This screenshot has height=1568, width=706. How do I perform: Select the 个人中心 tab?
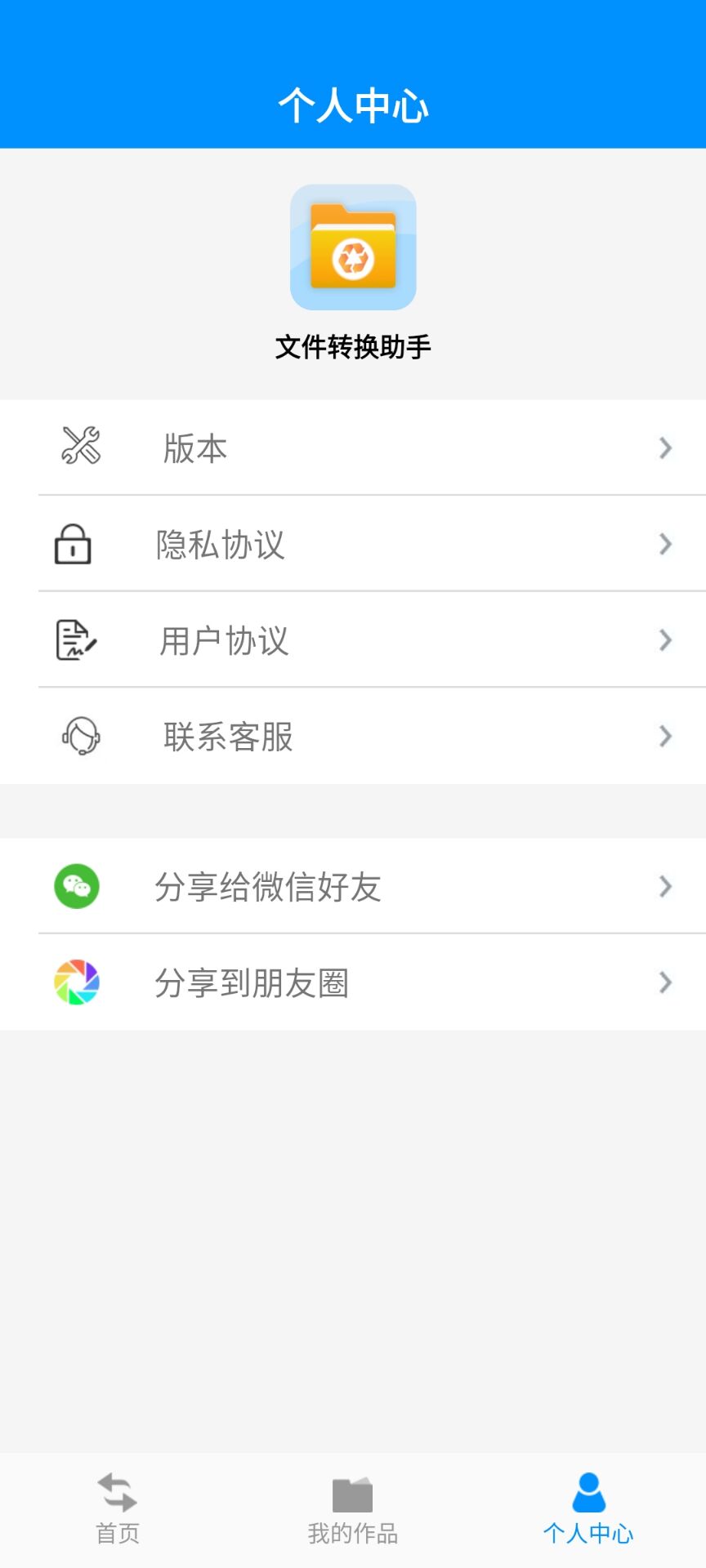tap(588, 1509)
